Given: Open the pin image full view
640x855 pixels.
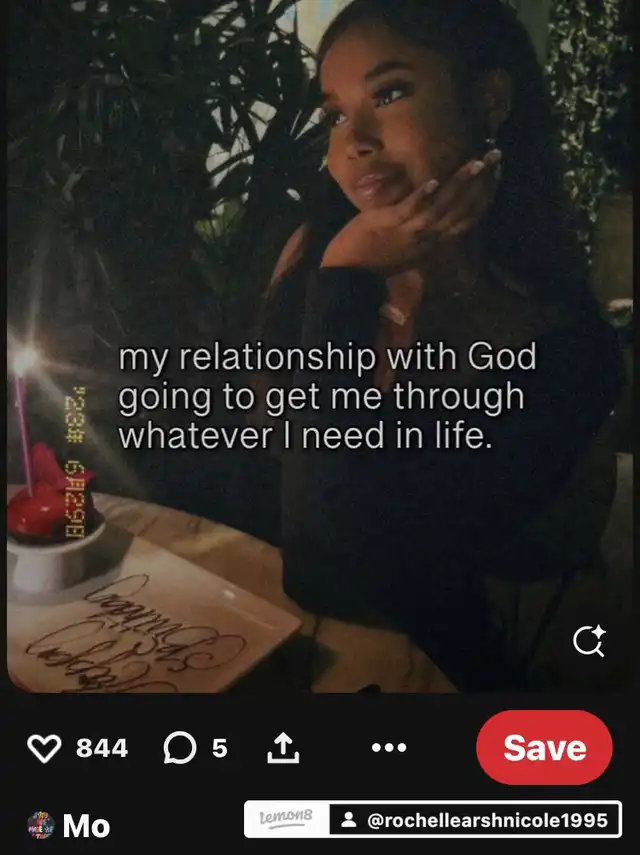Looking at the screenshot, I should click(x=320, y=300).
